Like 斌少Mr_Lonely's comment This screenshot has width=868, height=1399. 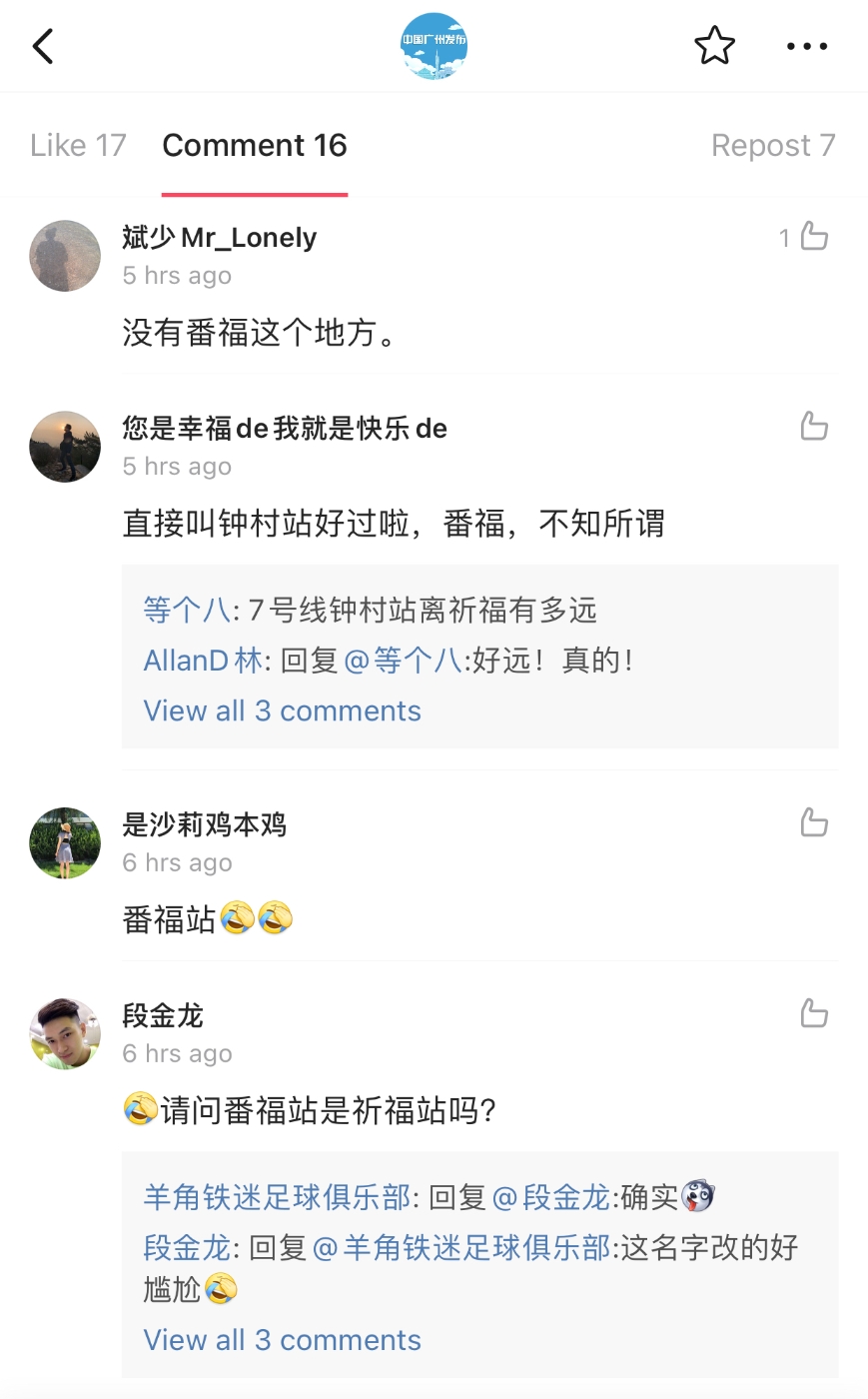click(814, 237)
